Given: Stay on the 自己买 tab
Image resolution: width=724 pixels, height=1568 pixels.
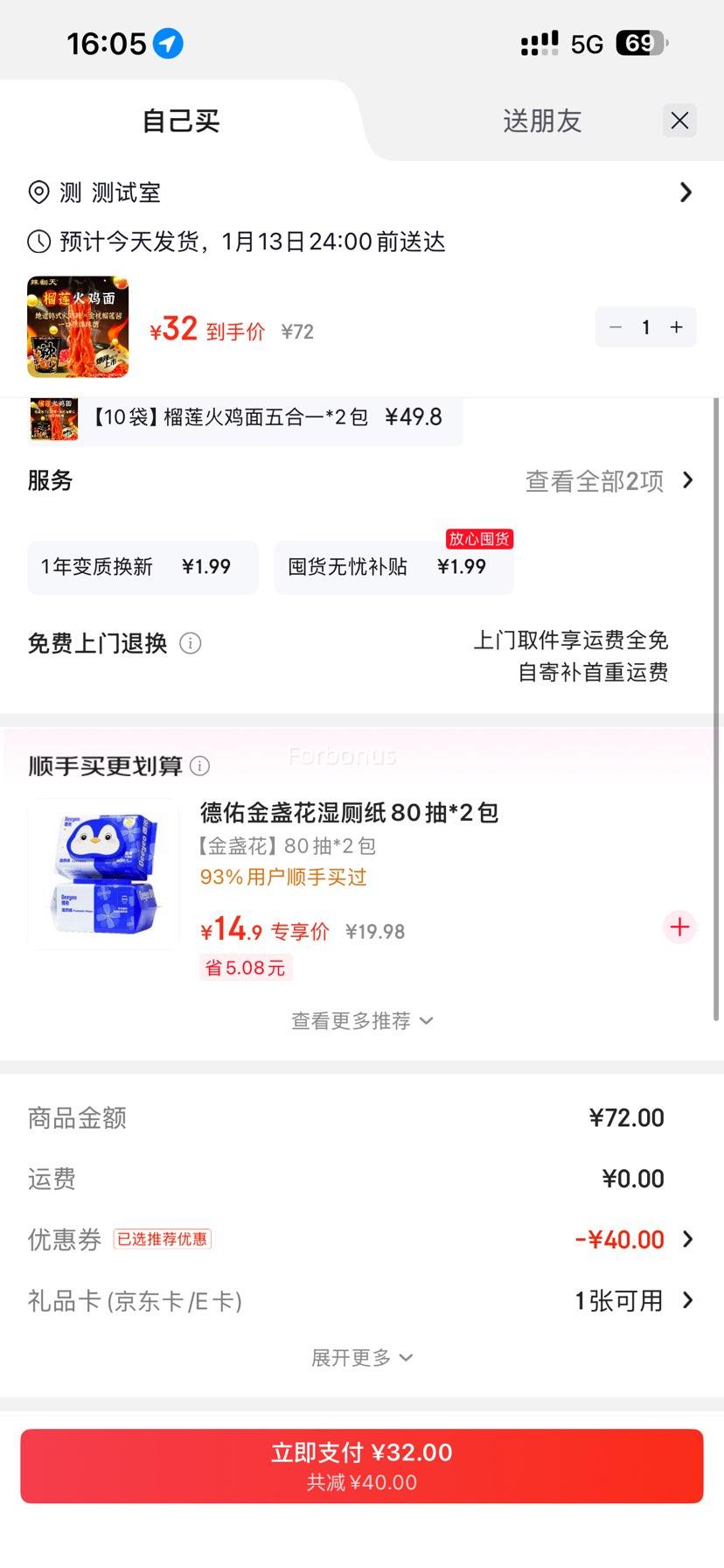Looking at the screenshot, I should [179, 121].
